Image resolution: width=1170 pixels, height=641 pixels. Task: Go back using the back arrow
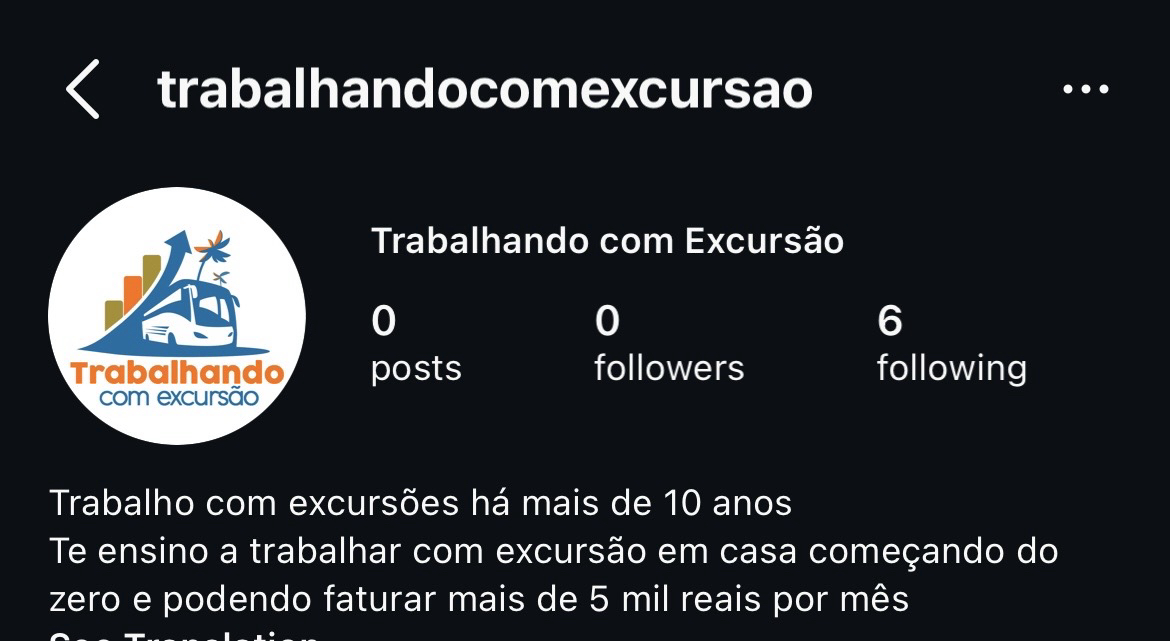[x=83, y=89]
